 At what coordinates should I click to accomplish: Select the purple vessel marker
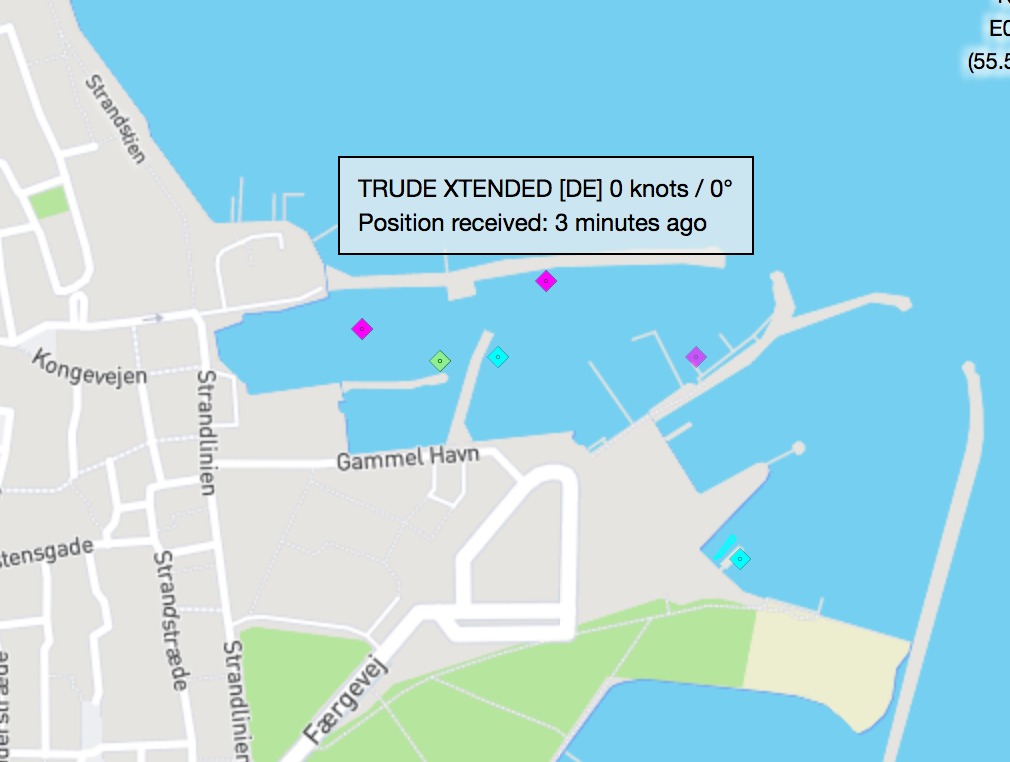[x=696, y=356]
